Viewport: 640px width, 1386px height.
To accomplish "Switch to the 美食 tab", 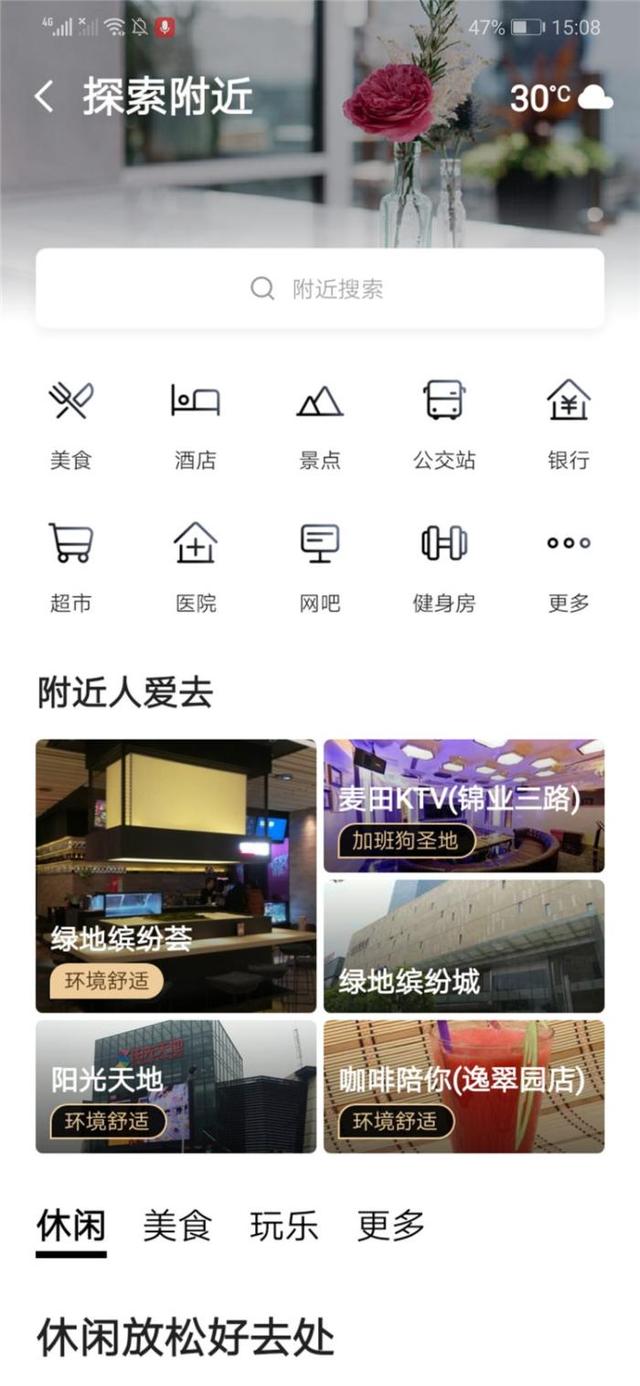I will [x=177, y=1225].
